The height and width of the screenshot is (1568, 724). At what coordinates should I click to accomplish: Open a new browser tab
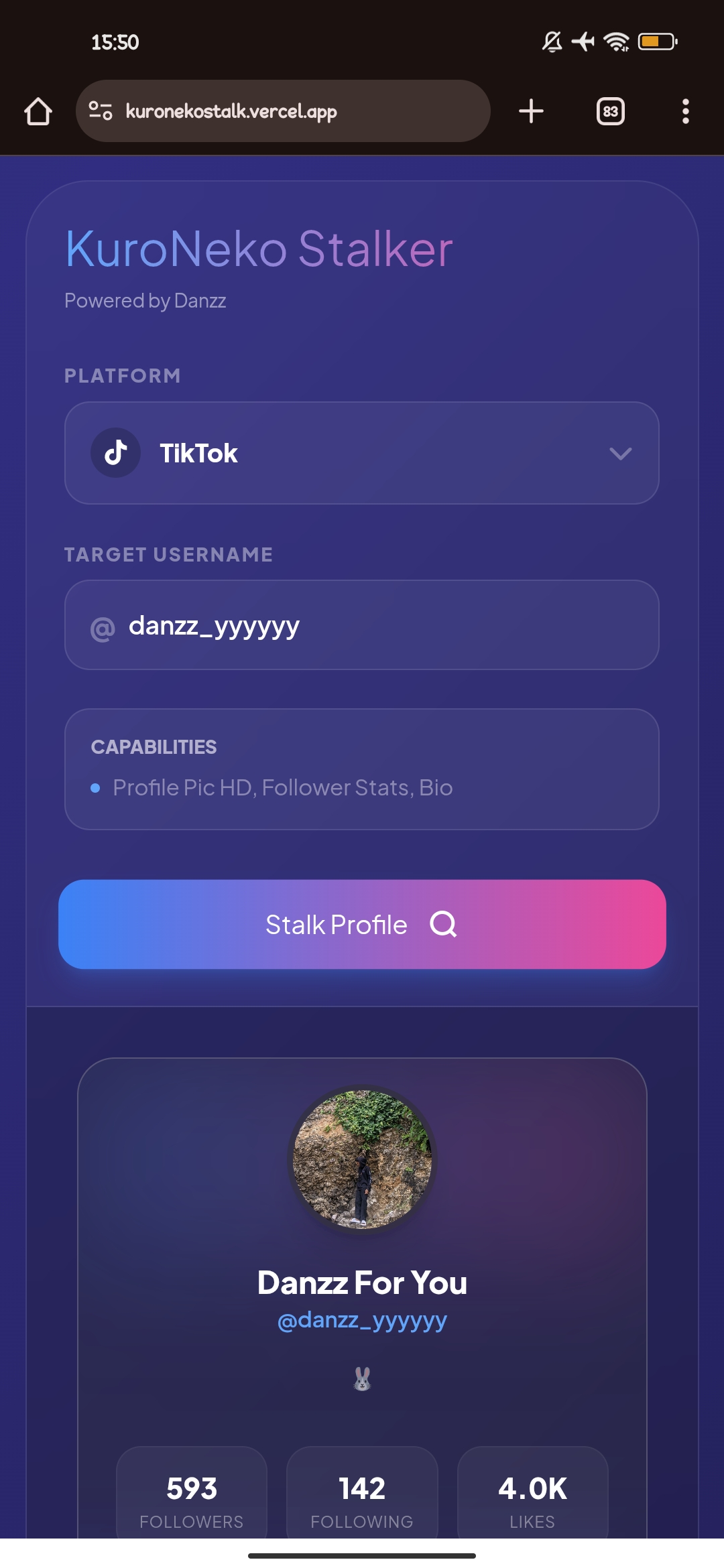point(531,111)
